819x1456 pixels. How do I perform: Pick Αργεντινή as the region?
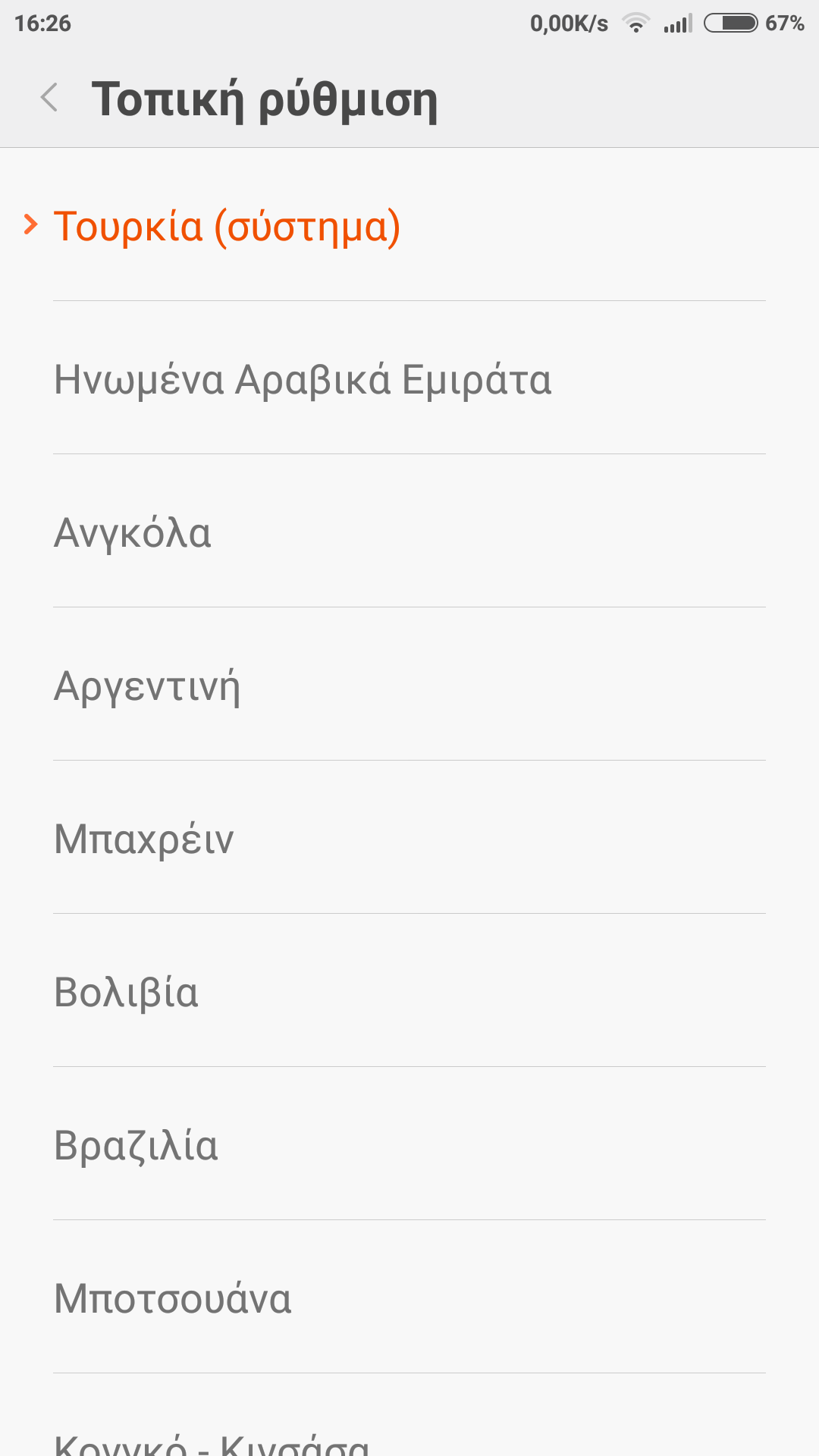[x=147, y=686]
